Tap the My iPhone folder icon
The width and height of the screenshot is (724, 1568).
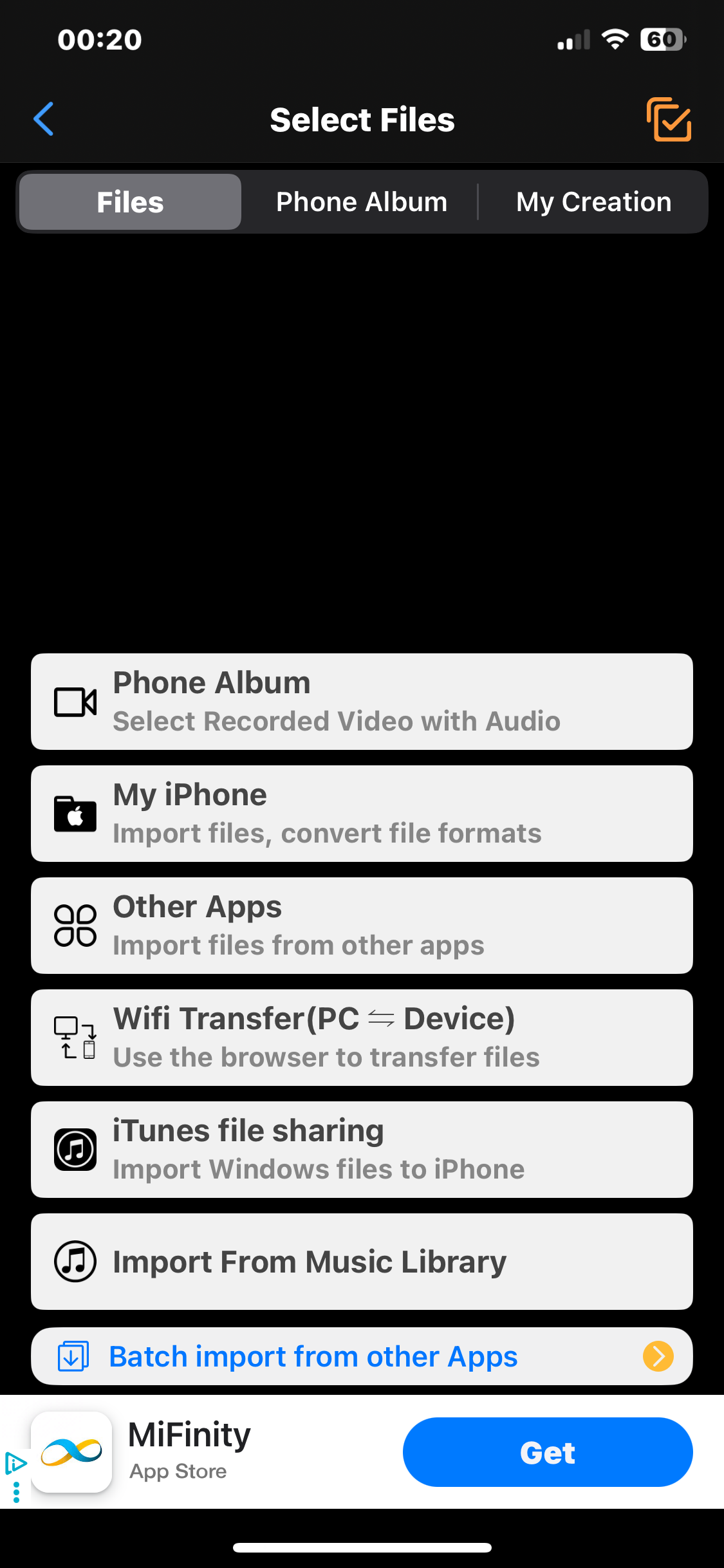pyautogui.click(x=75, y=813)
